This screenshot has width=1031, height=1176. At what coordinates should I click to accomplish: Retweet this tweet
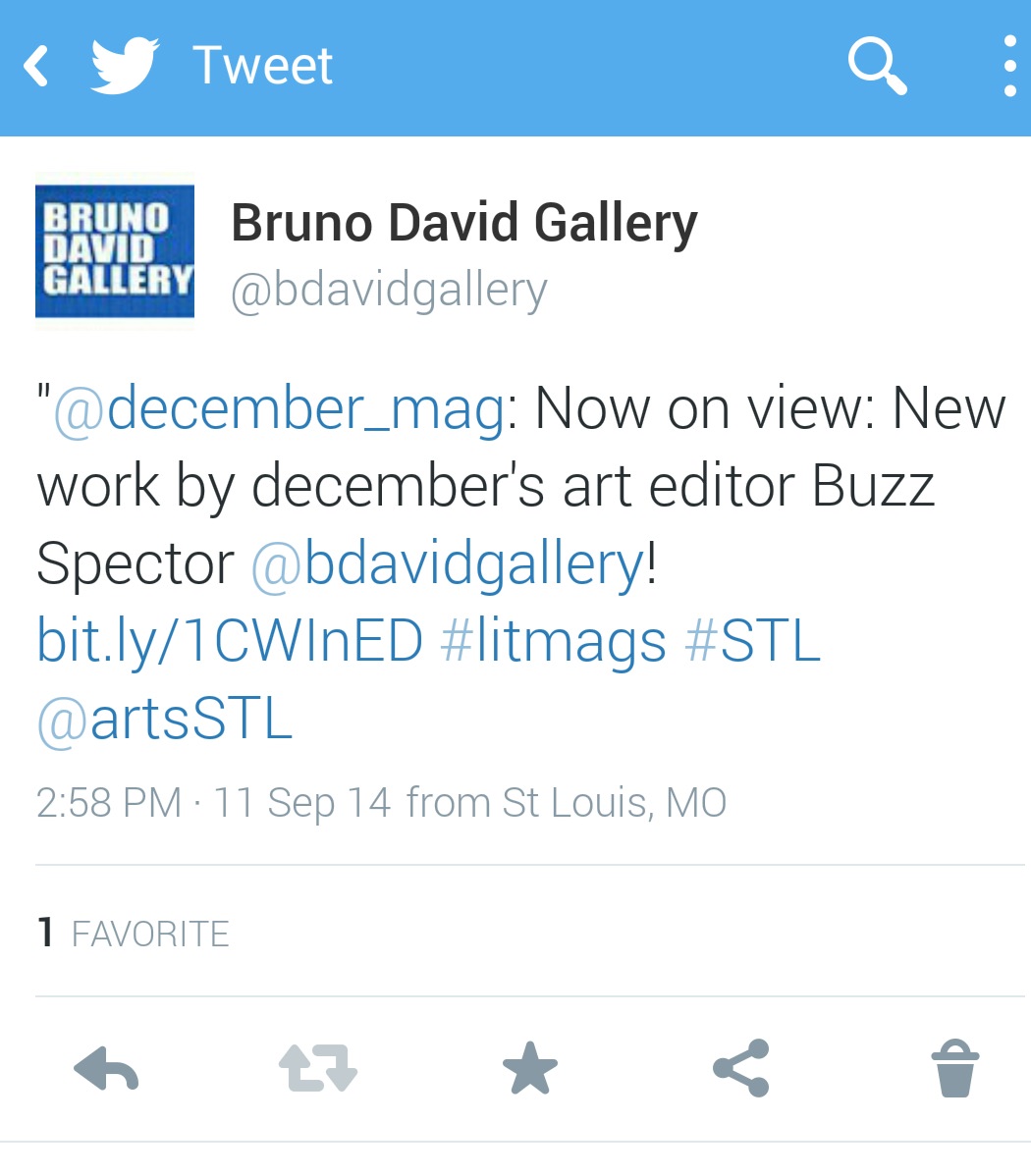pos(318,1068)
